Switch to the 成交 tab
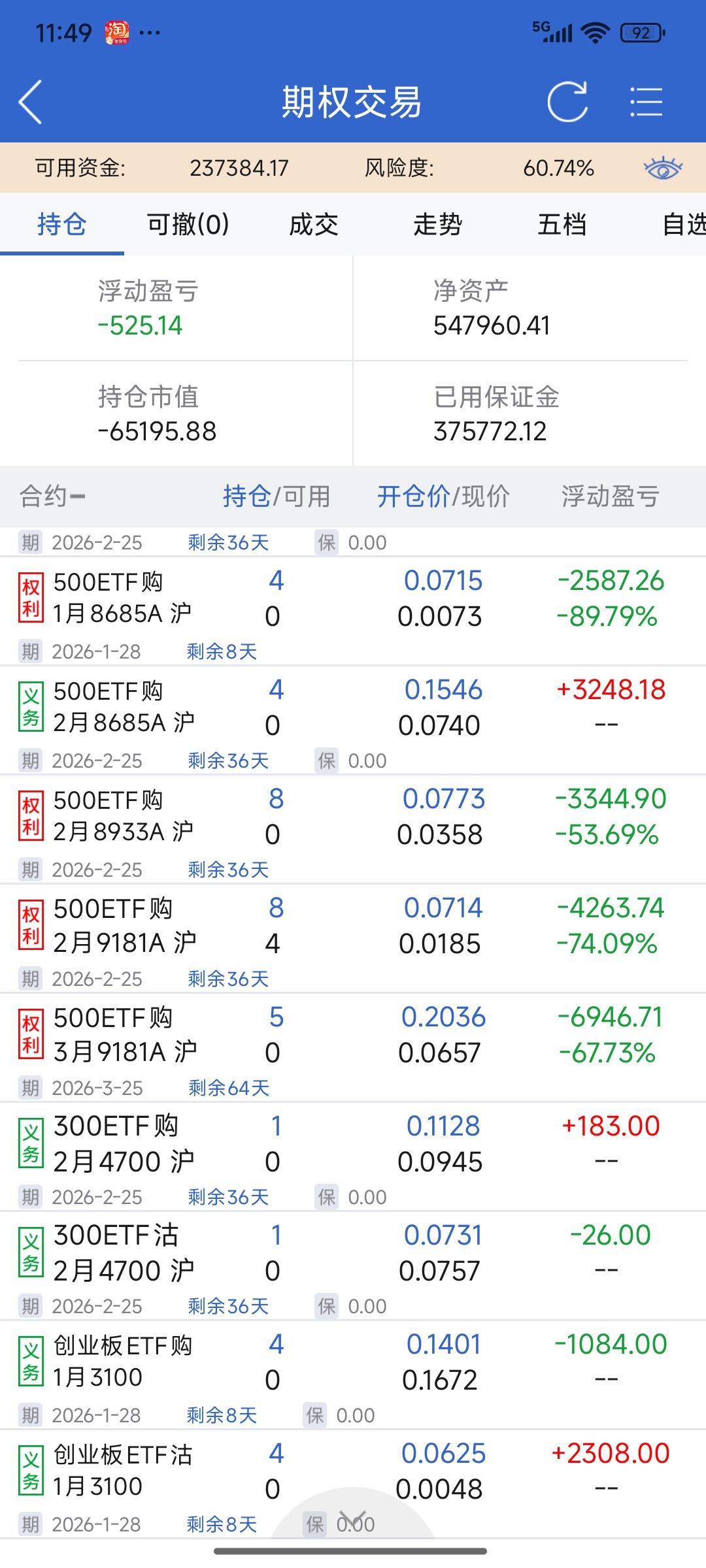Image resolution: width=706 pixels, height=1568 pixels. pyautogui.click(x=314, y=225)
